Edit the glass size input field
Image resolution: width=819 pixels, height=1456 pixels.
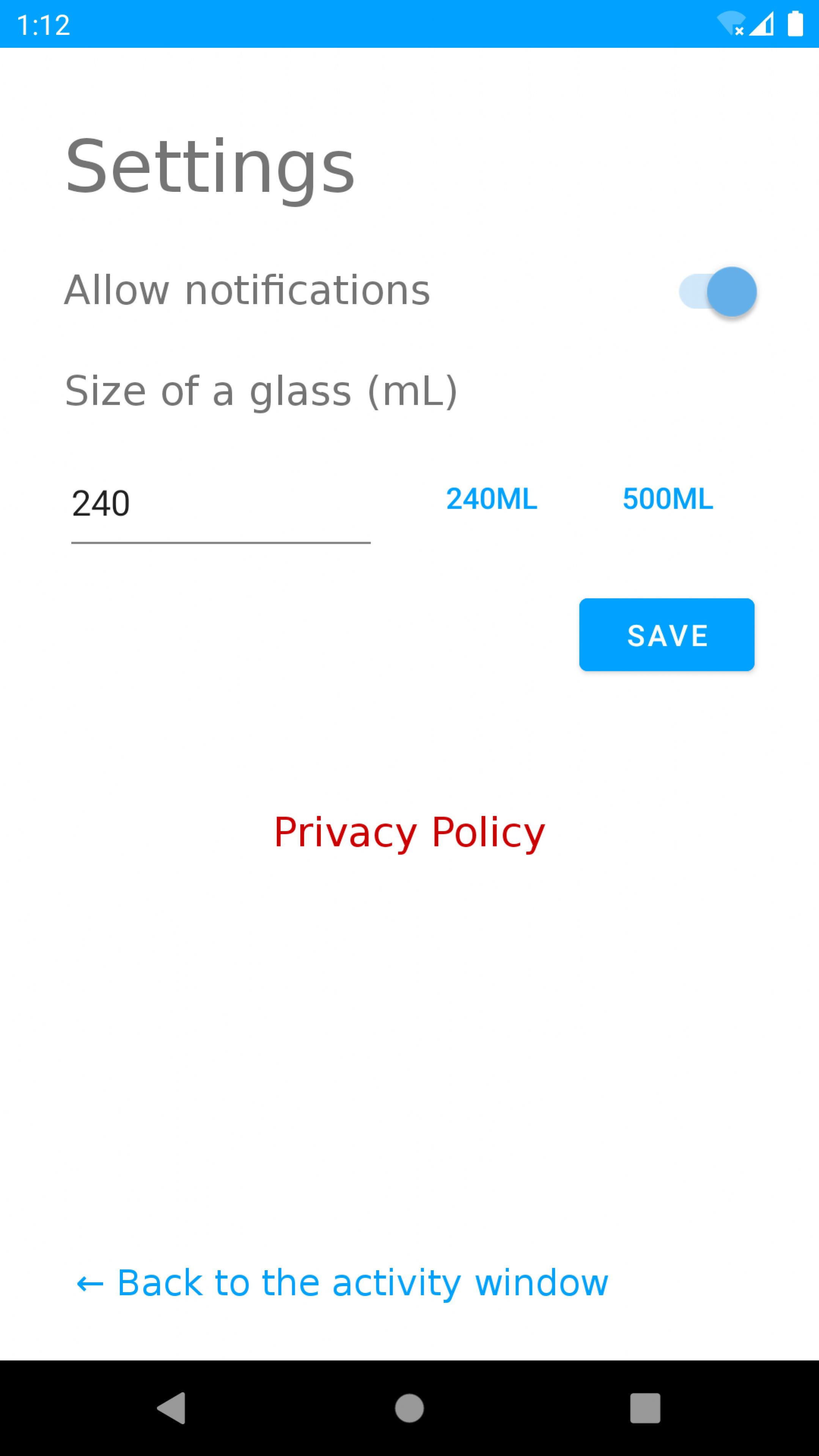coord(220,503)
